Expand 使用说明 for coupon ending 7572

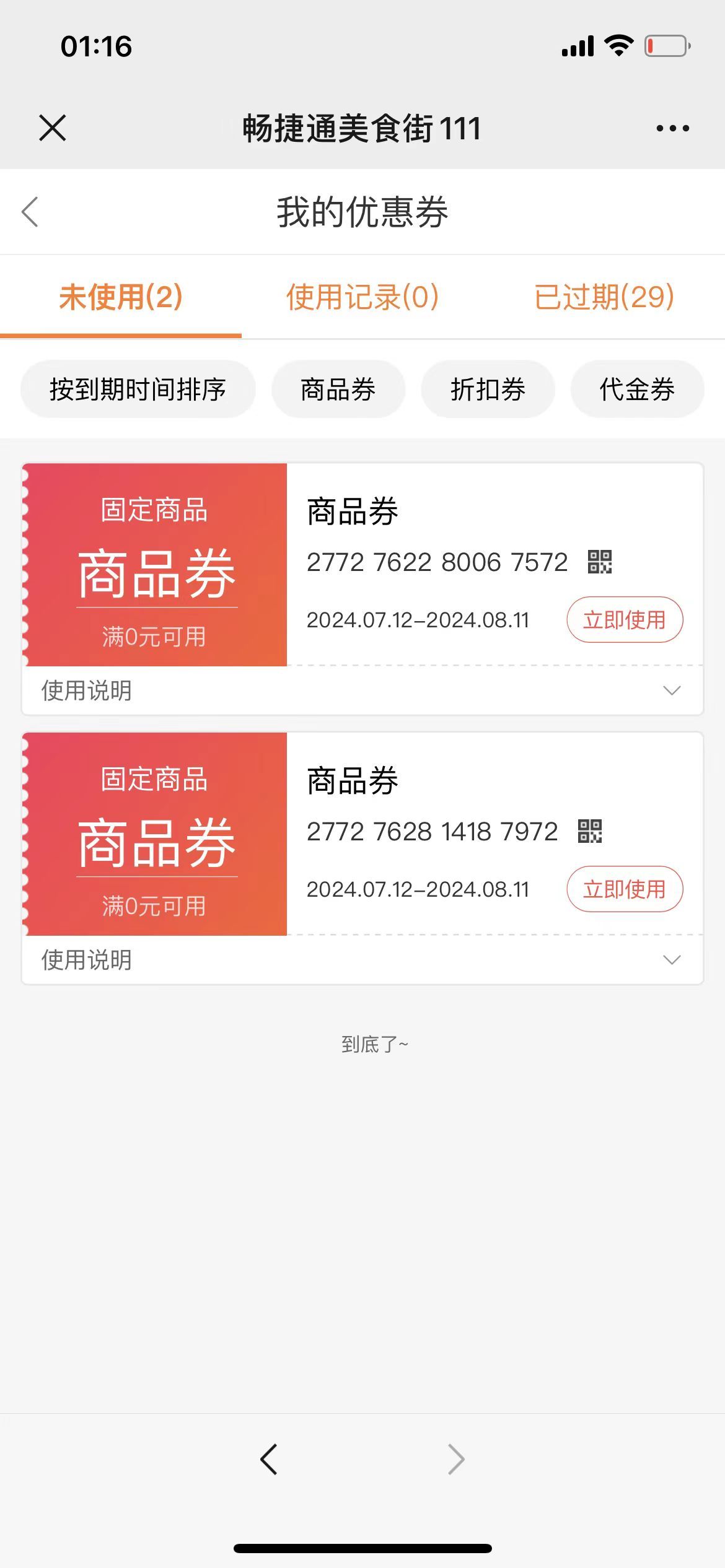point(362,690)
